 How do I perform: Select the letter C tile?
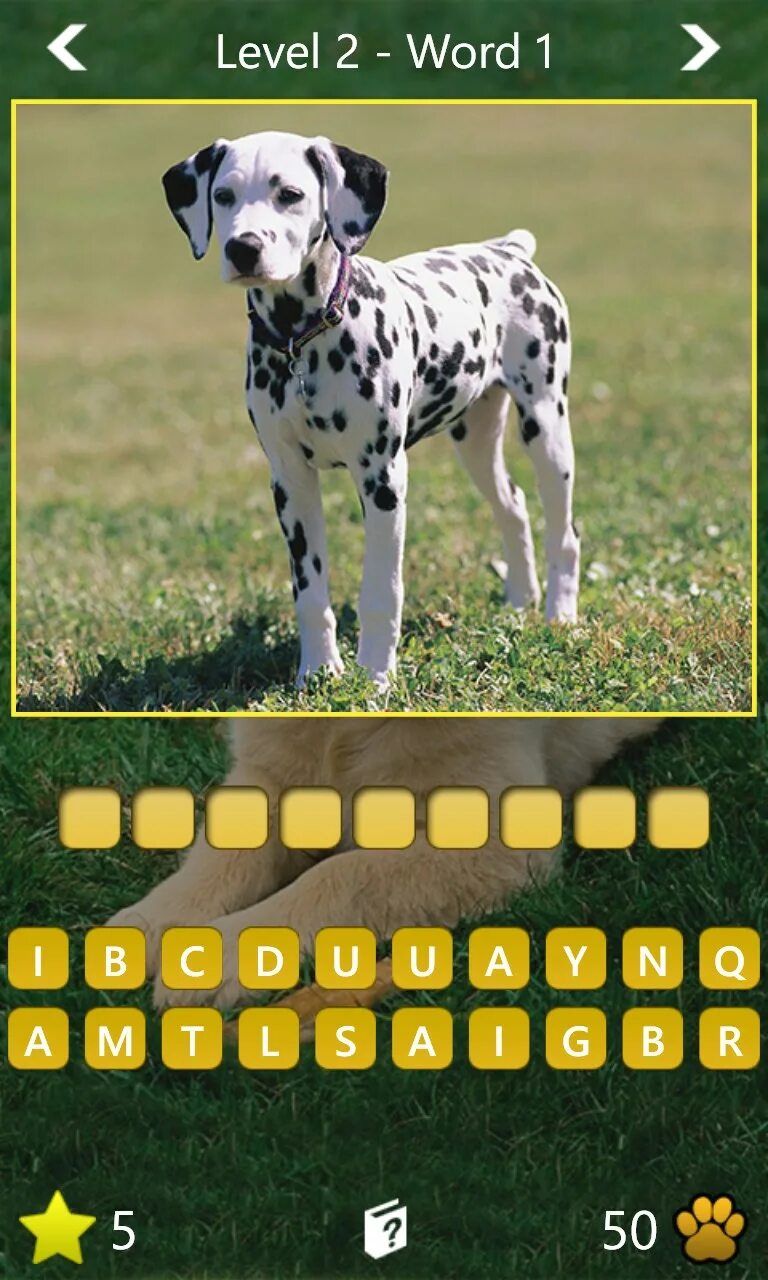(x=192, y=959)
